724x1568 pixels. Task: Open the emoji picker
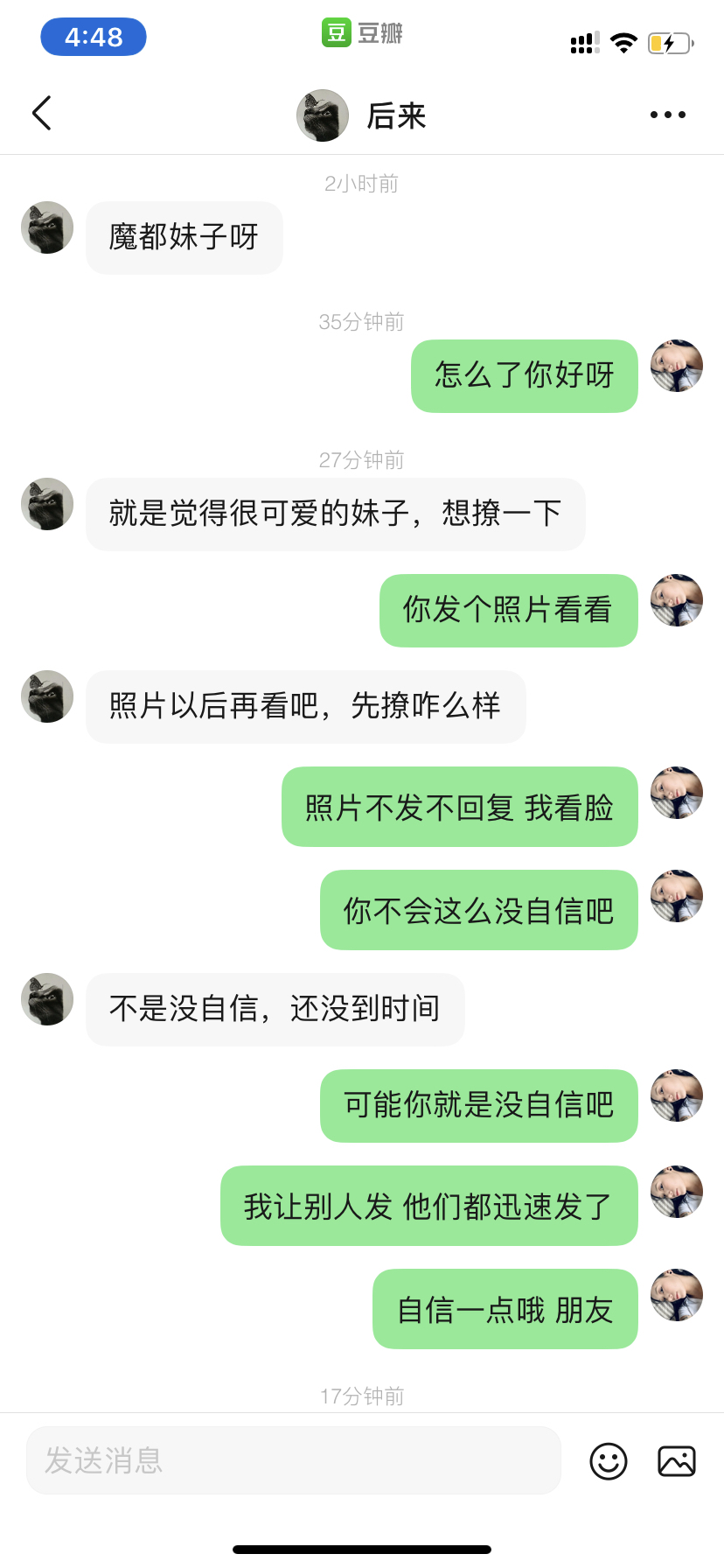[609, 1461]
